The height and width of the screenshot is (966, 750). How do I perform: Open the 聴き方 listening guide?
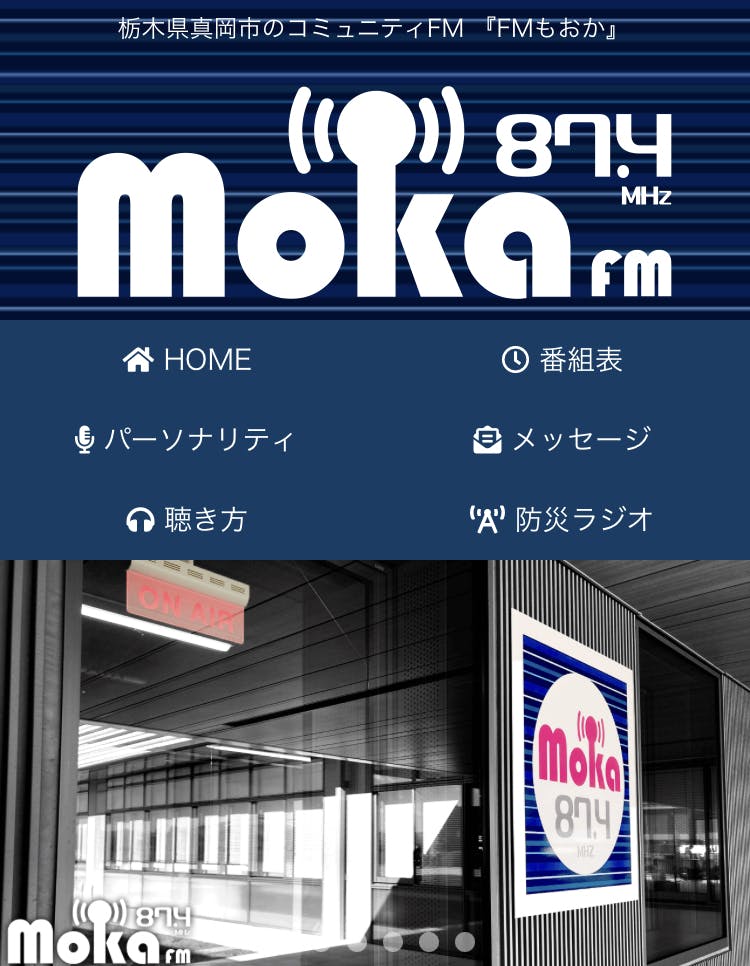(186, 520)
